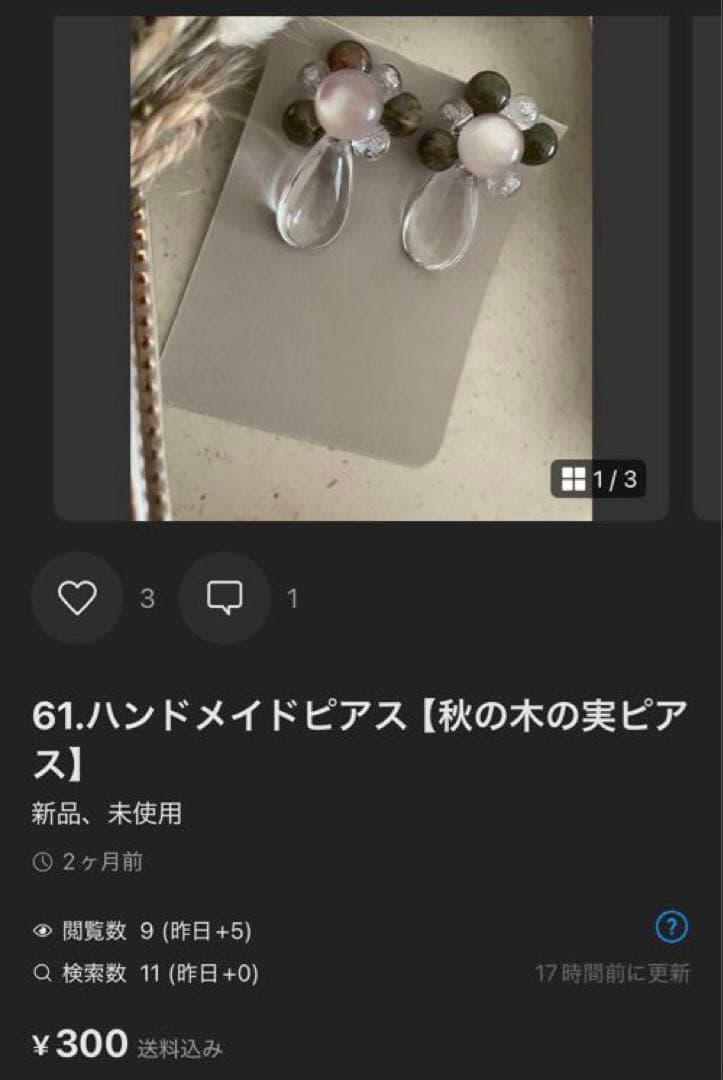
Task: Expand view count details via 昨日+5
Action: tap(210, 929)
